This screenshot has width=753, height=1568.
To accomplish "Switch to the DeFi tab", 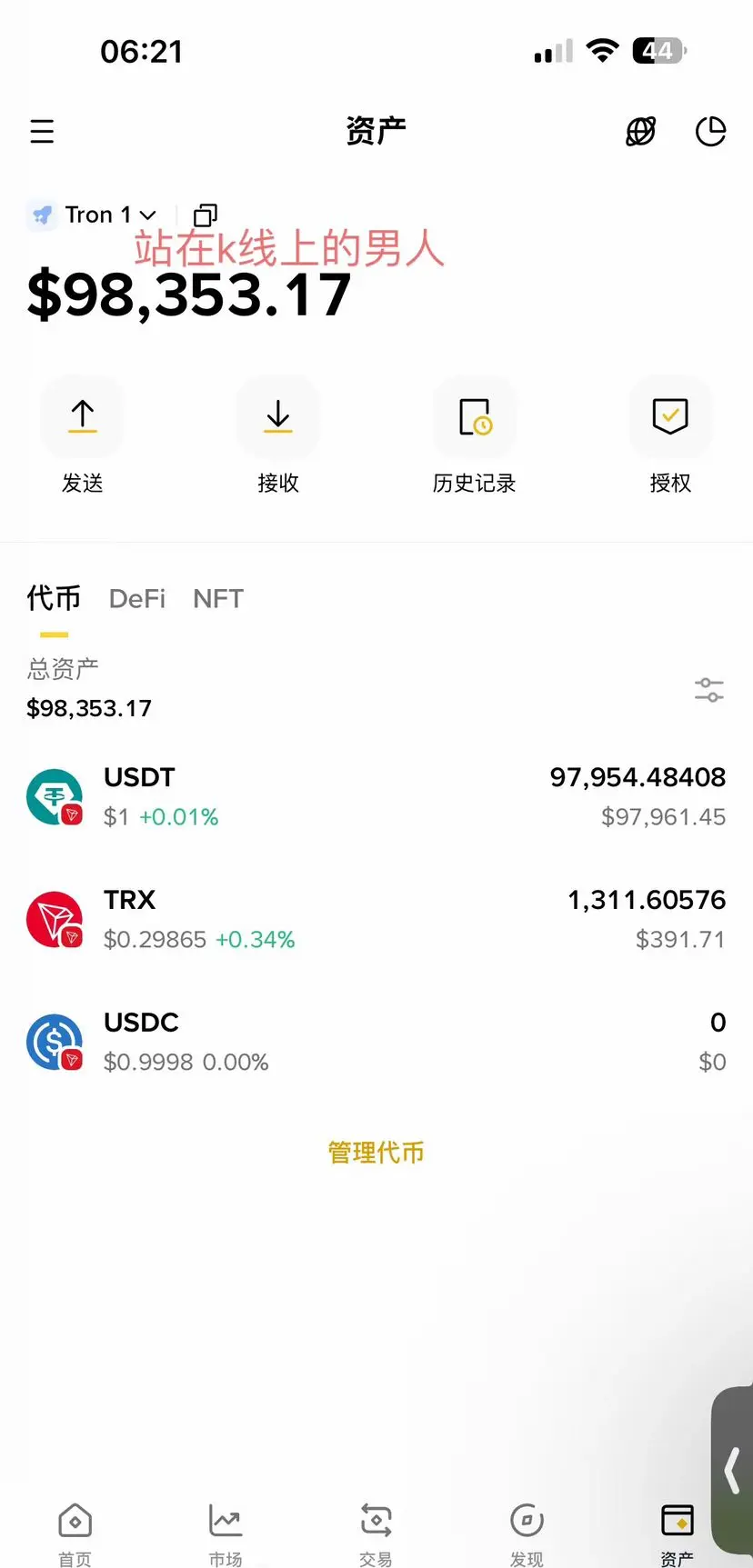I will 137,599.
